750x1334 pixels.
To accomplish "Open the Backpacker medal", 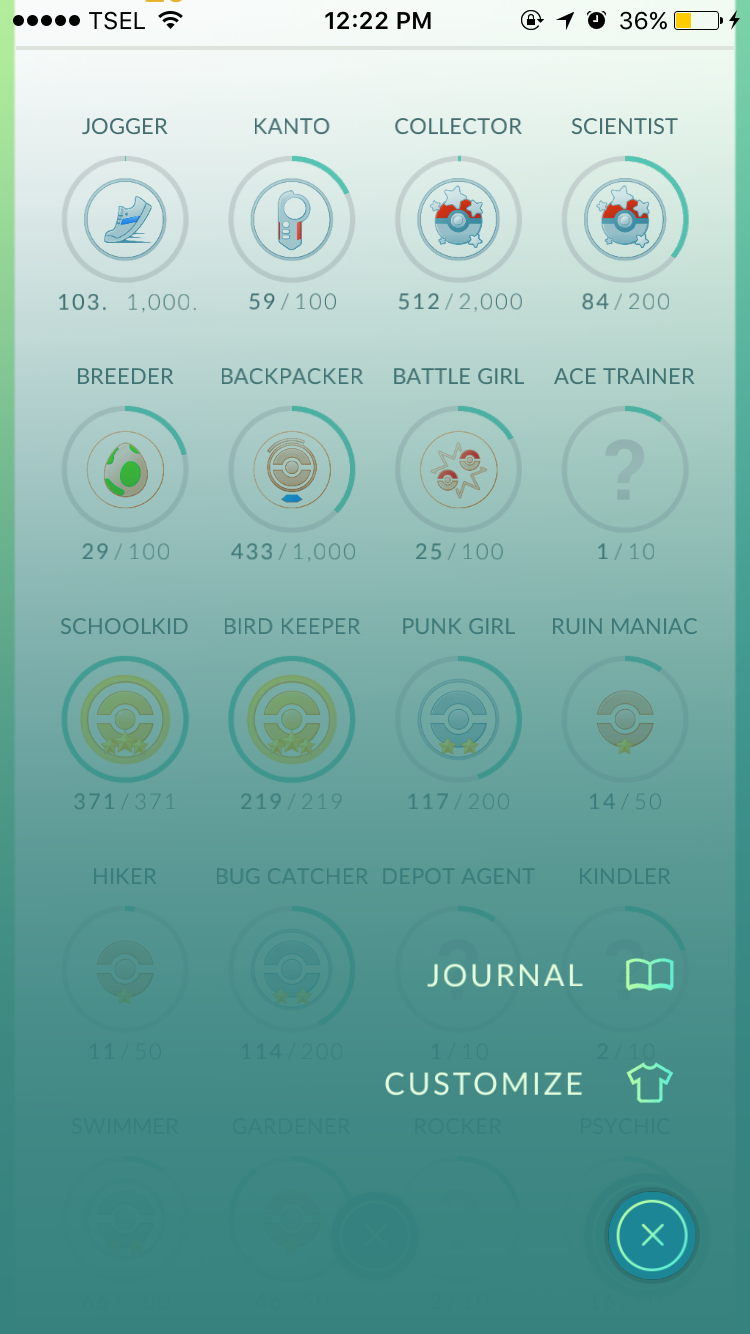I will pos(291,469).
